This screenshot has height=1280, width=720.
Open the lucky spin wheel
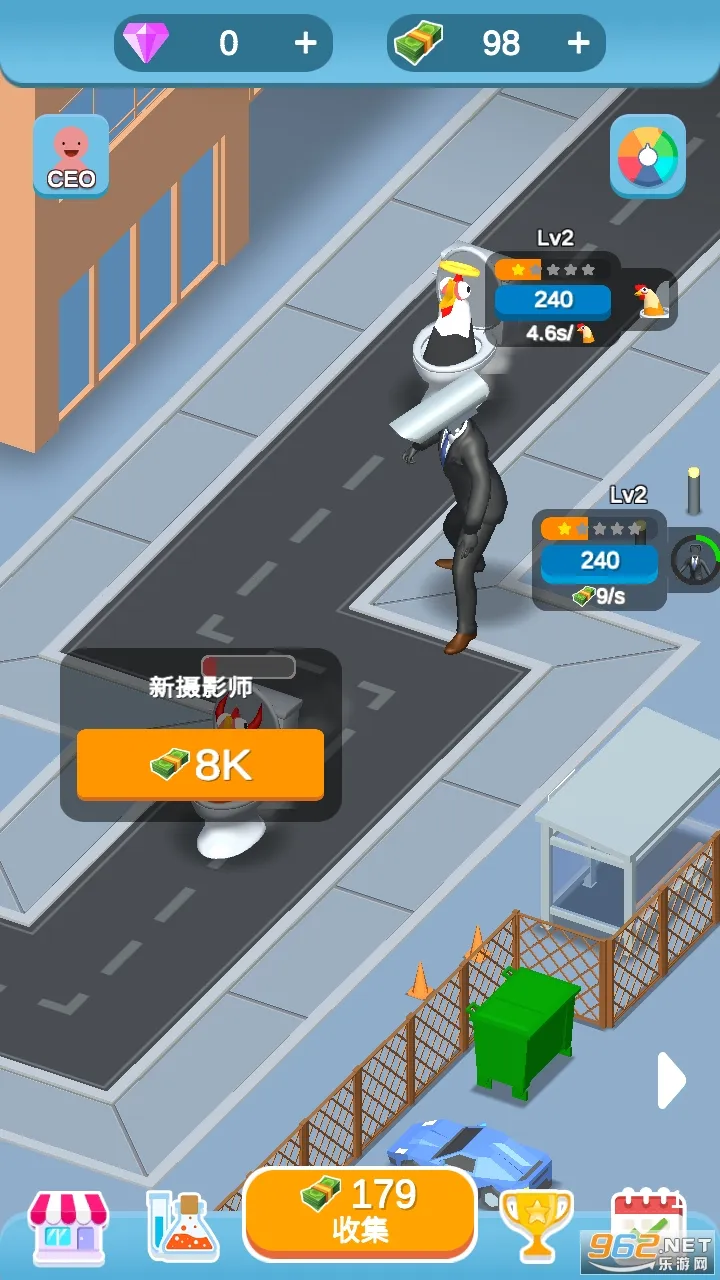pos(647,157)
